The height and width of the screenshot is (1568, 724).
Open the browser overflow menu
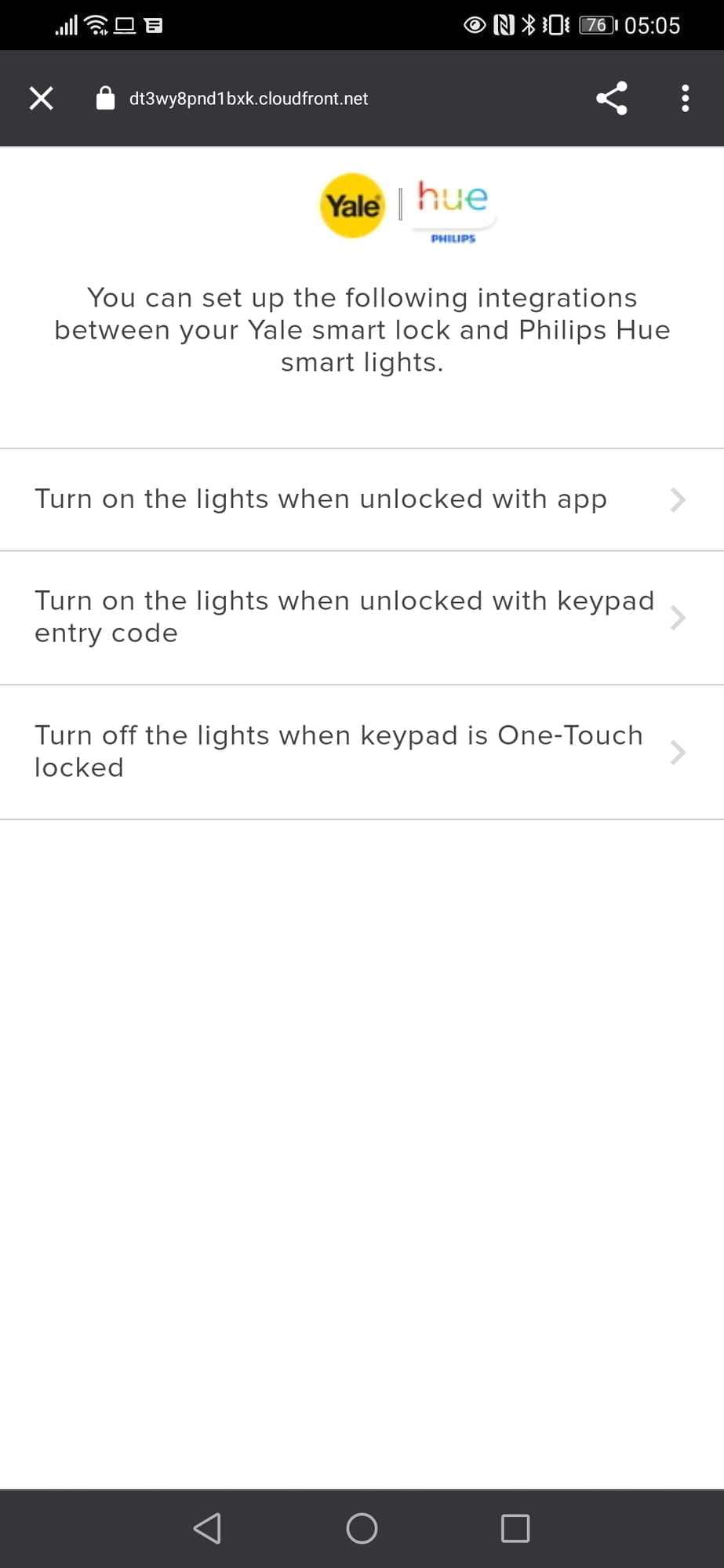(x=685, y=99)
